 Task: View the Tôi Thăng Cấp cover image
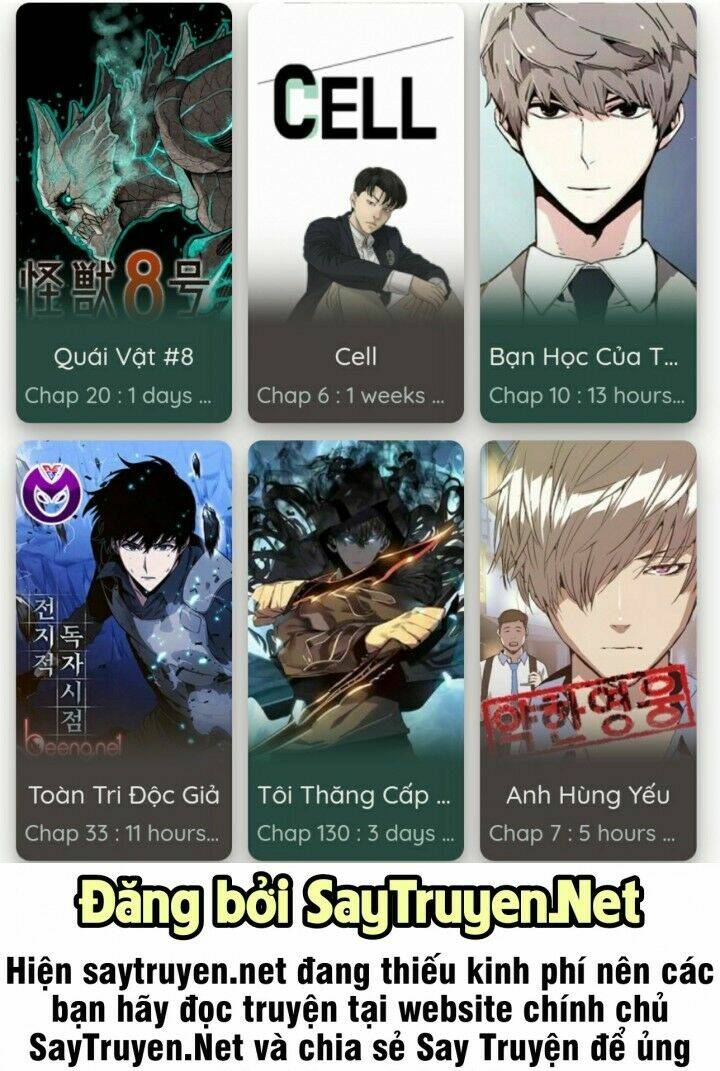pos(360,600)
